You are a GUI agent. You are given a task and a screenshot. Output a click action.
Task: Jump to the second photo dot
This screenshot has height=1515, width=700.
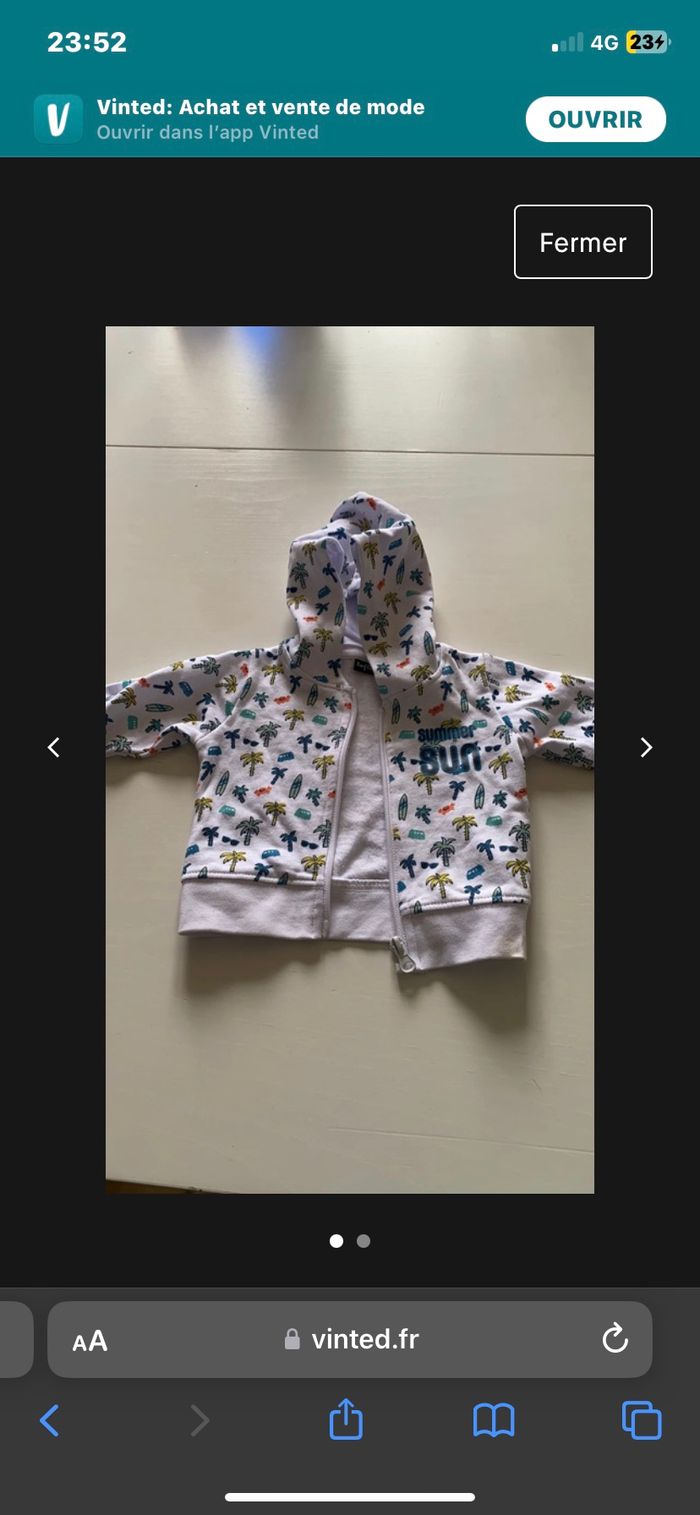[x=363, y=1241]
